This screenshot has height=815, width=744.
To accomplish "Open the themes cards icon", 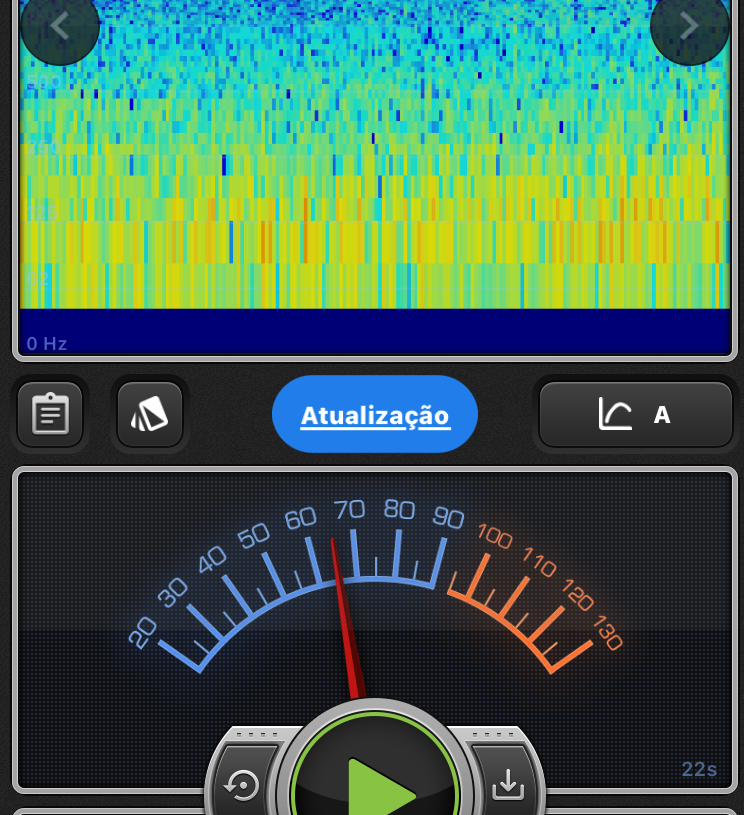I will coord(150,414).
